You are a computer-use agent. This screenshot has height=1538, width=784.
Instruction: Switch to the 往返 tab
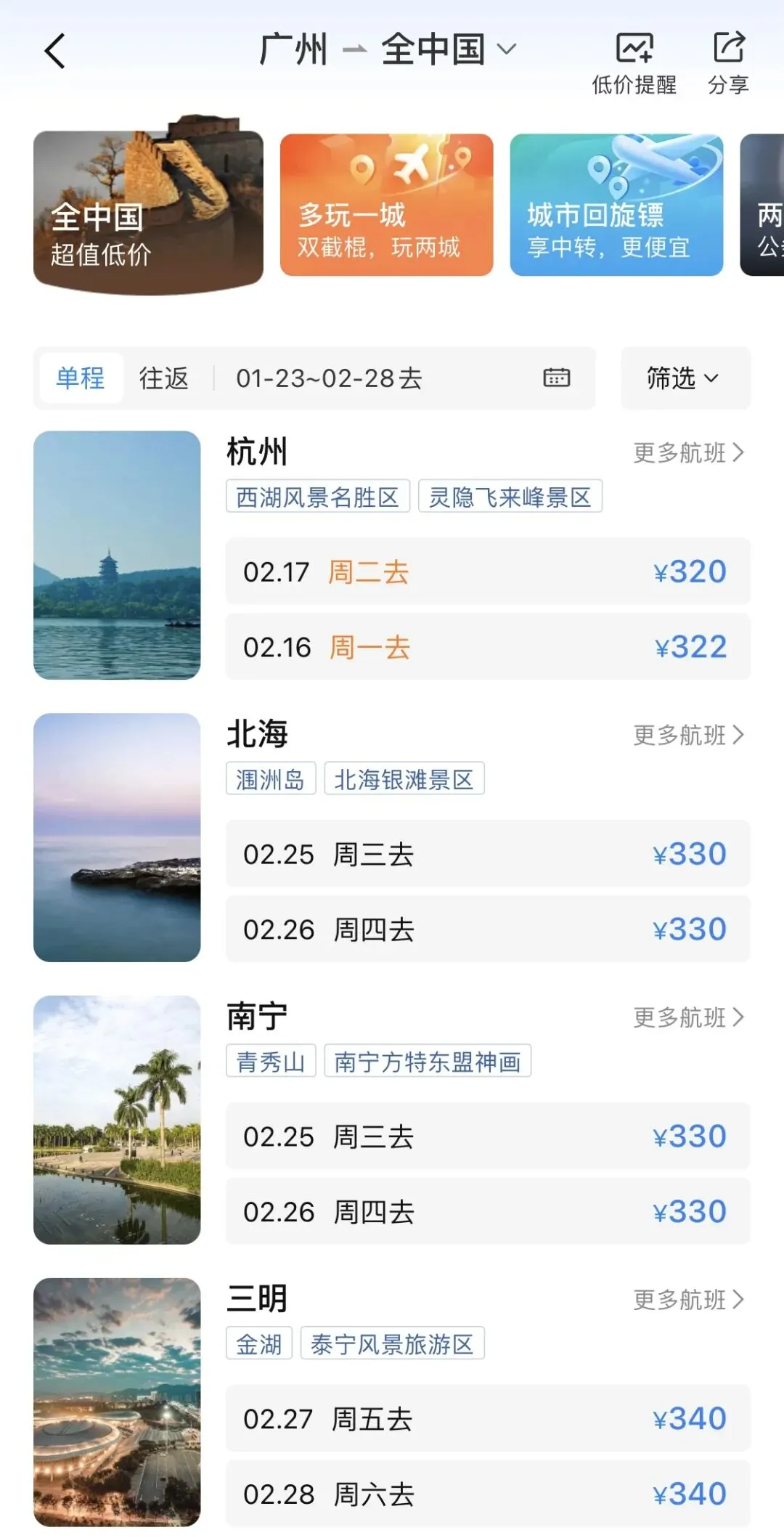point(164,378)
